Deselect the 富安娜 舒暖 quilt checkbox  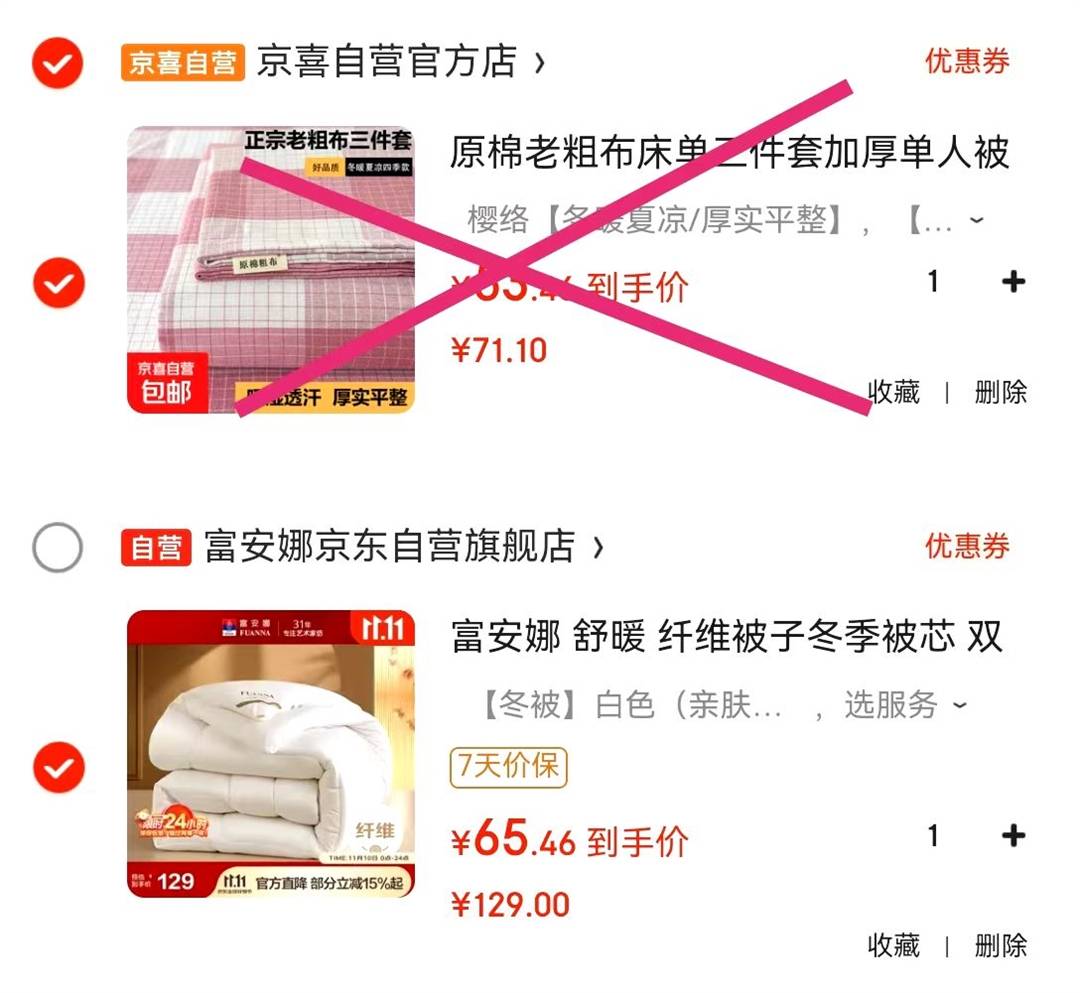pos(58,768)
